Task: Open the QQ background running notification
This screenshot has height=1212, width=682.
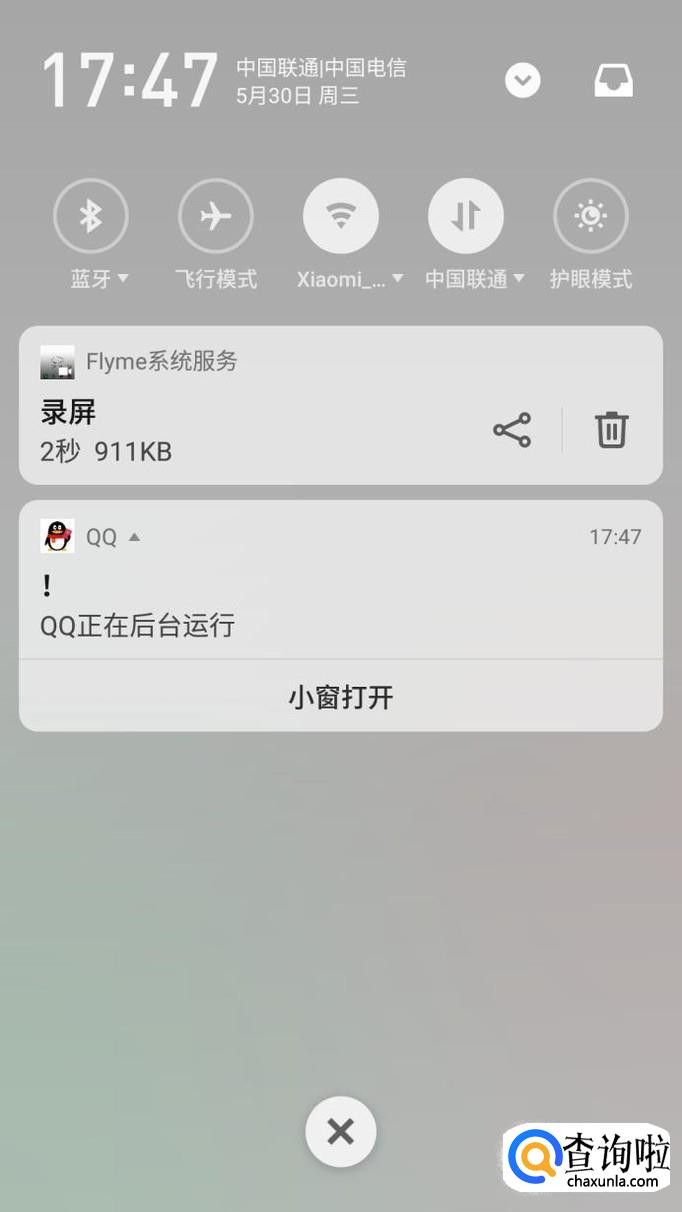Action: 341,580
